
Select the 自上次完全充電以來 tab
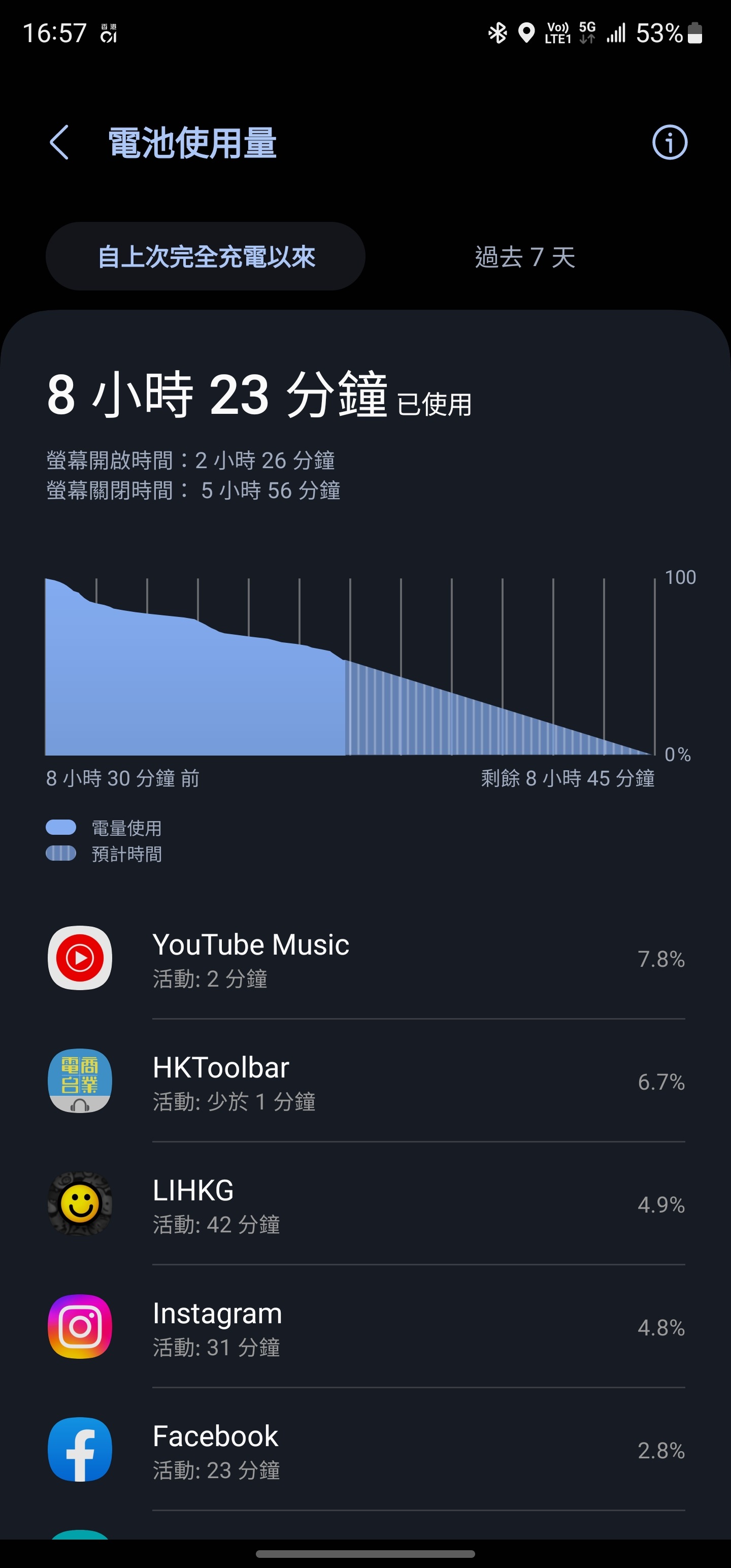point(206,256)
